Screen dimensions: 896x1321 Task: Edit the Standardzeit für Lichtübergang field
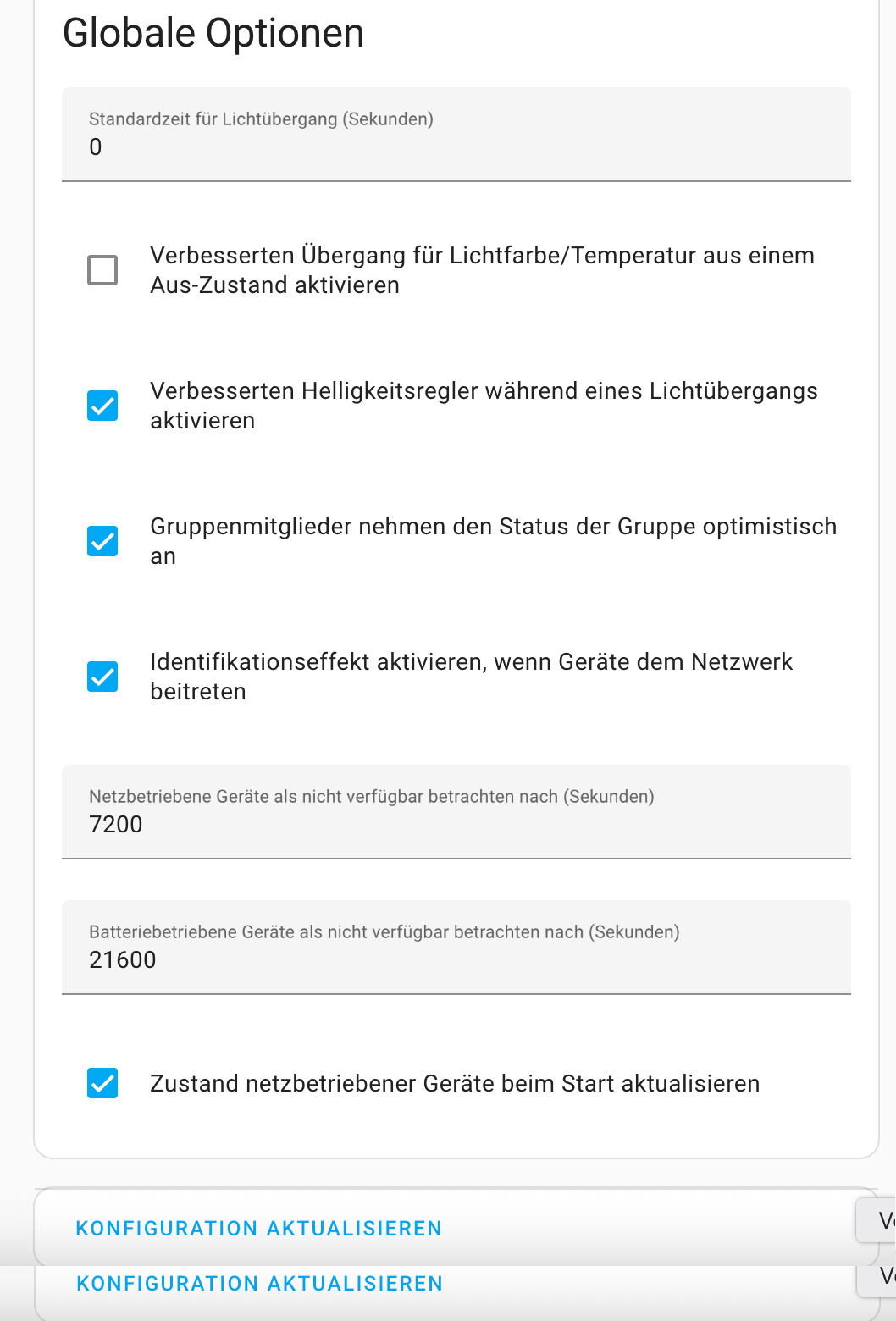[456, 146]
